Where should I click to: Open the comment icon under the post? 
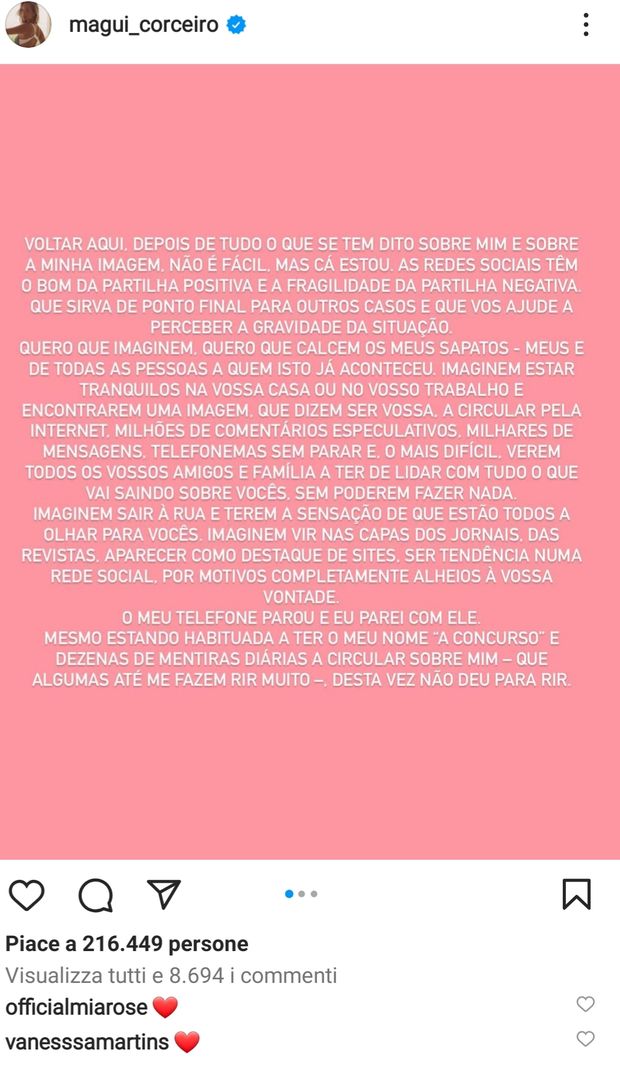pos(95,895)
